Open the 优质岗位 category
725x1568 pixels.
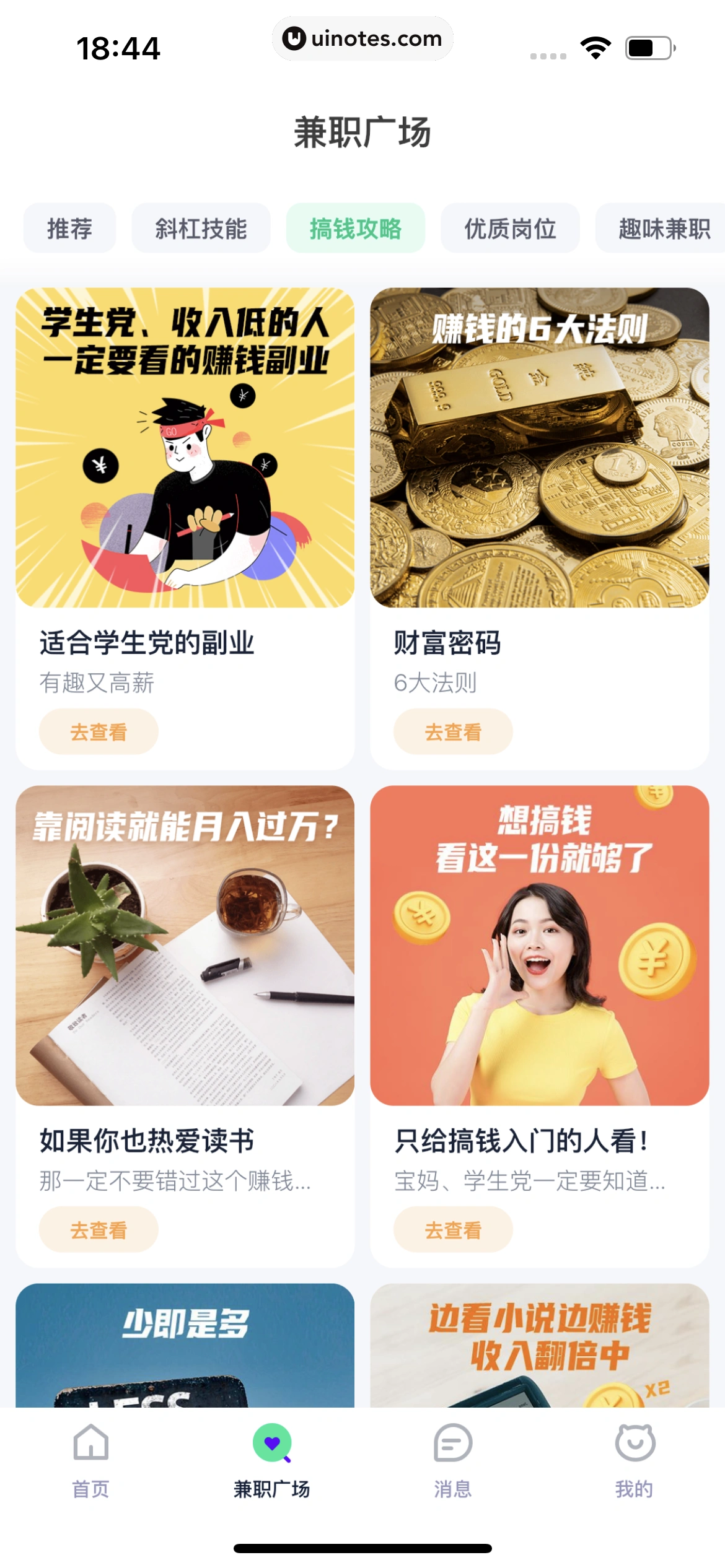coord(510,229)
